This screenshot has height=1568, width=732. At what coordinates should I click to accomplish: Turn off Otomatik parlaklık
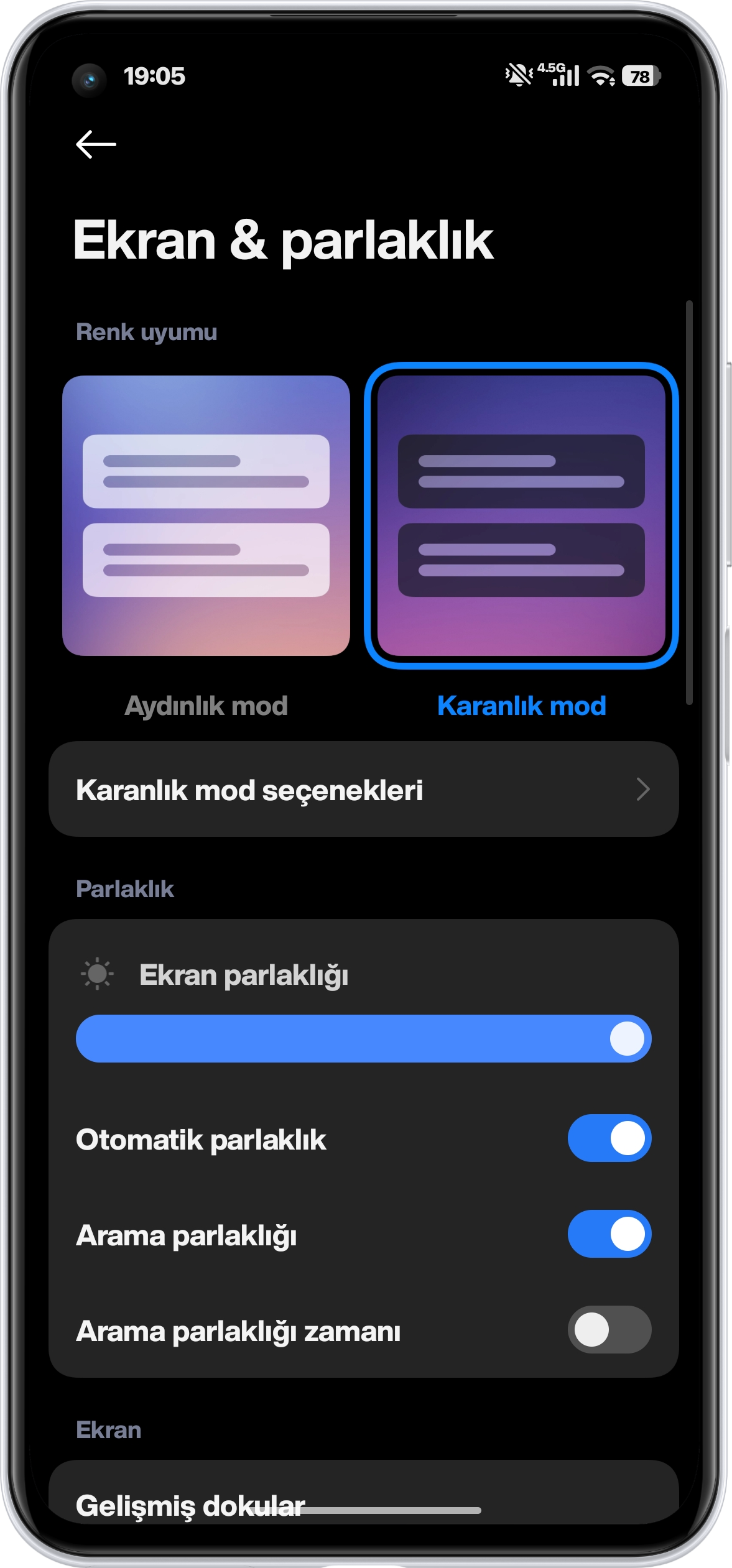coord(609,1138)
